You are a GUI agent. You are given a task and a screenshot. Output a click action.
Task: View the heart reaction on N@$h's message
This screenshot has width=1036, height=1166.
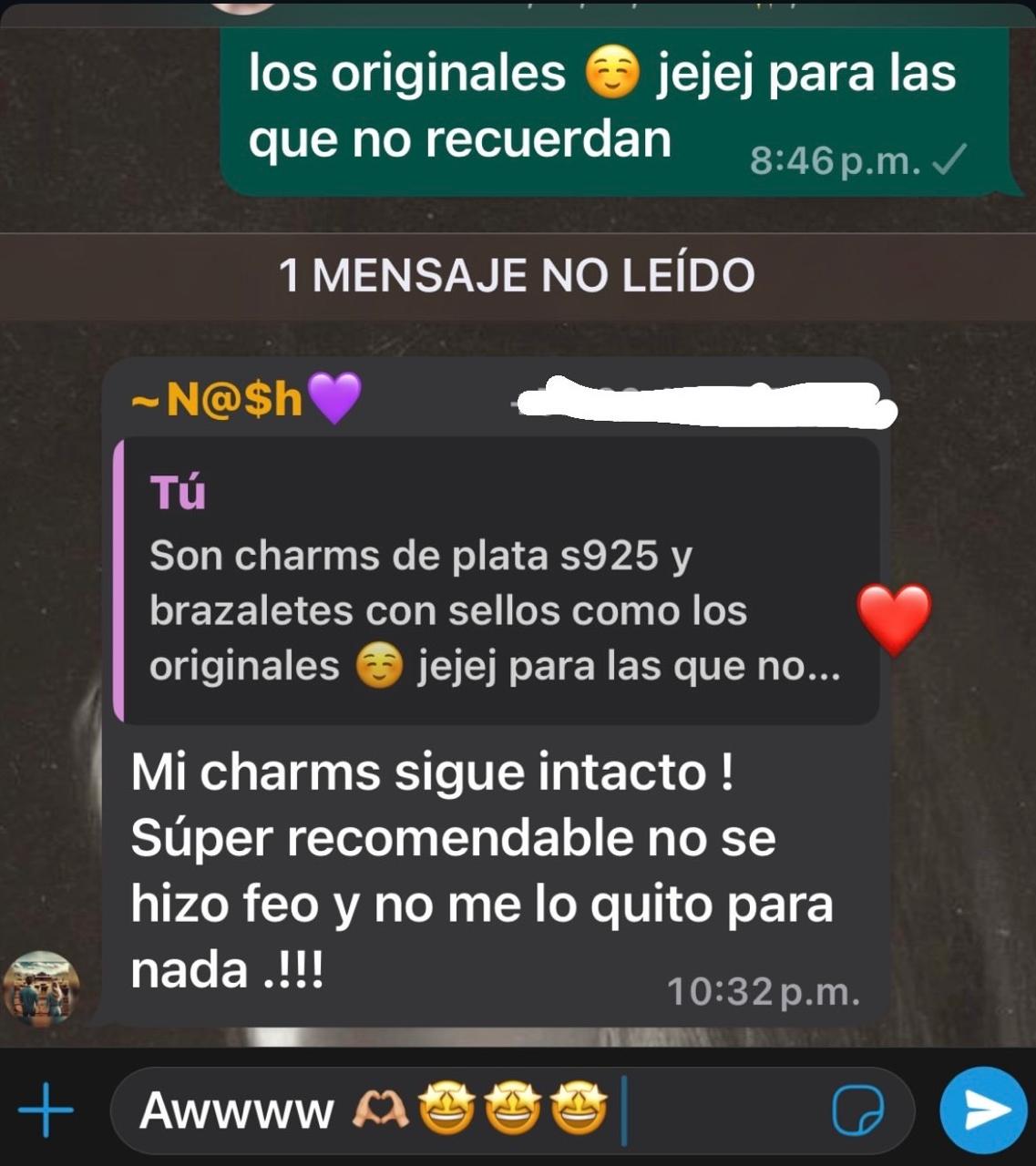tap(895, 618)
